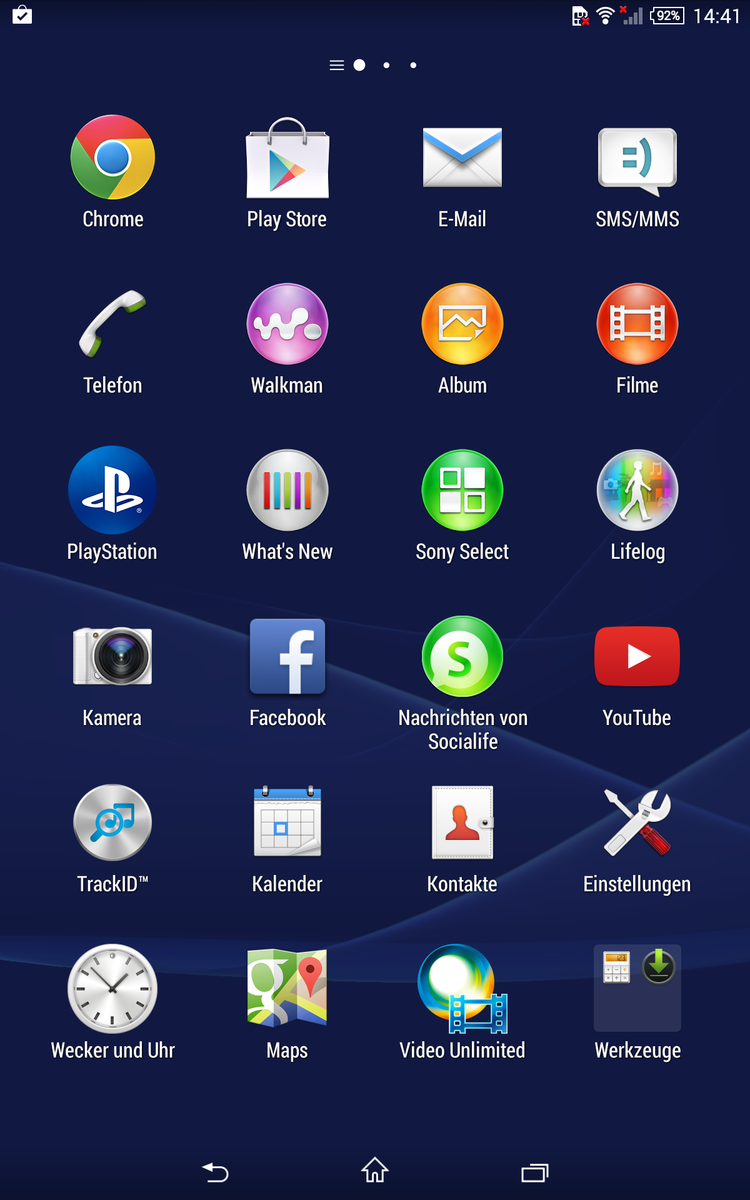The image size is (750, 1200).
Task: Launch Maps
Action: click(287, 989)
